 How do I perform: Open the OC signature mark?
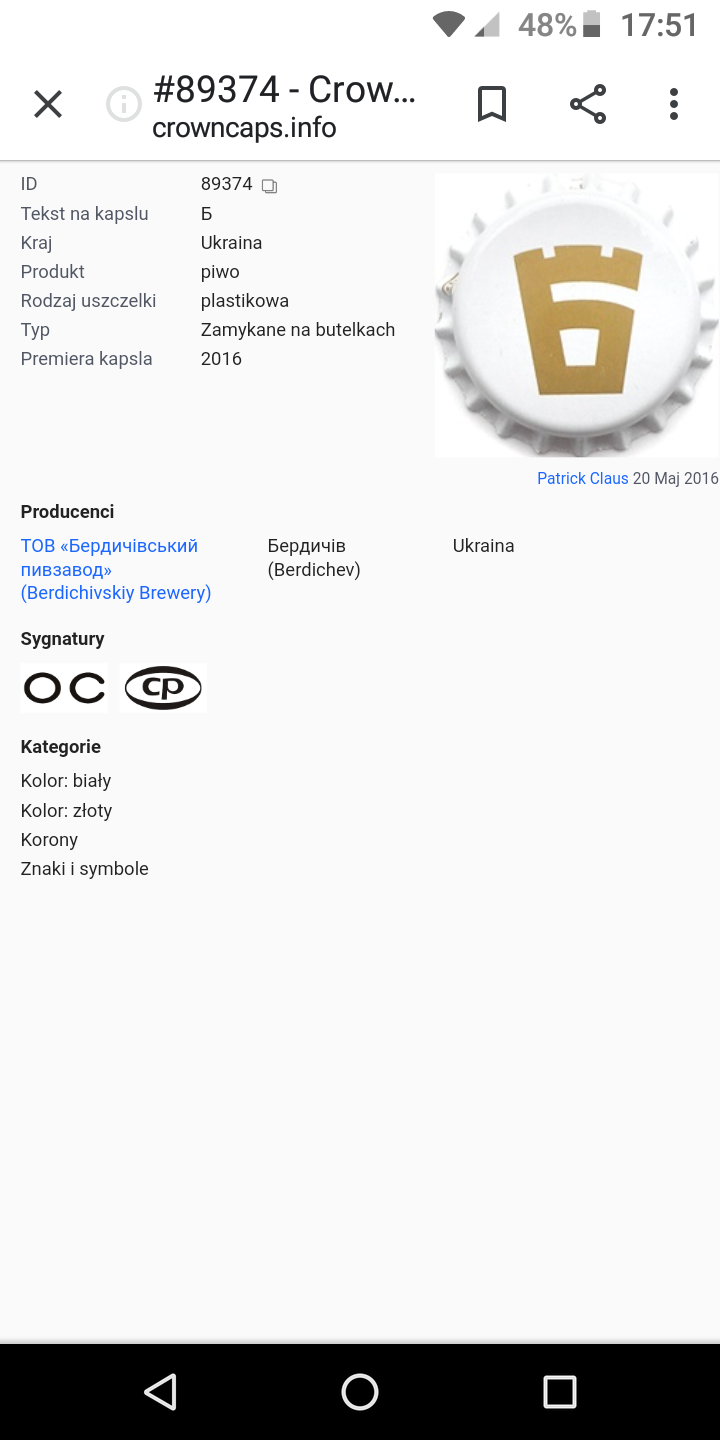point(64,688)
